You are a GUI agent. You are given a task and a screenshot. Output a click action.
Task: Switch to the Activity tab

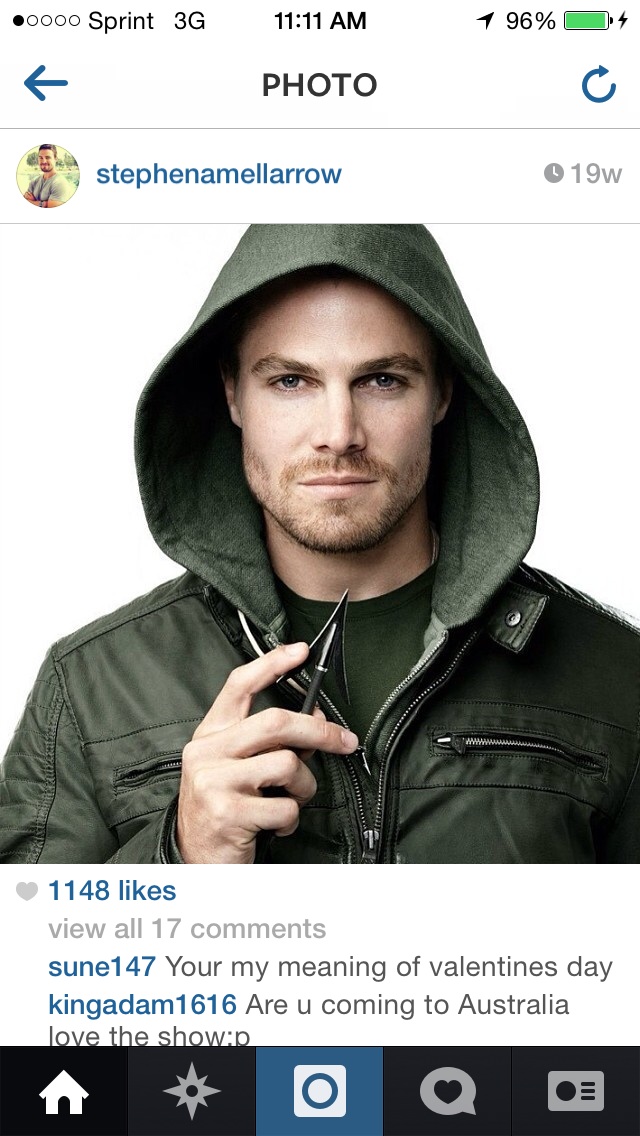click(x=447, y=1091)
